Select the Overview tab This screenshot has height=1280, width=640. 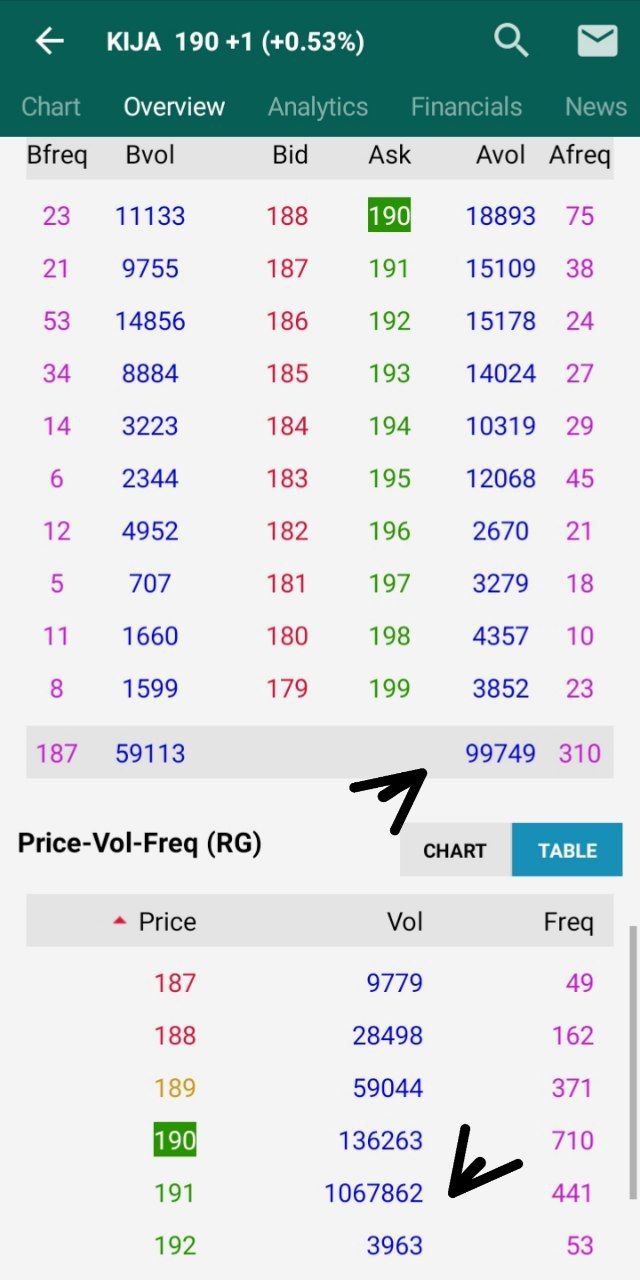pos(174,107)
